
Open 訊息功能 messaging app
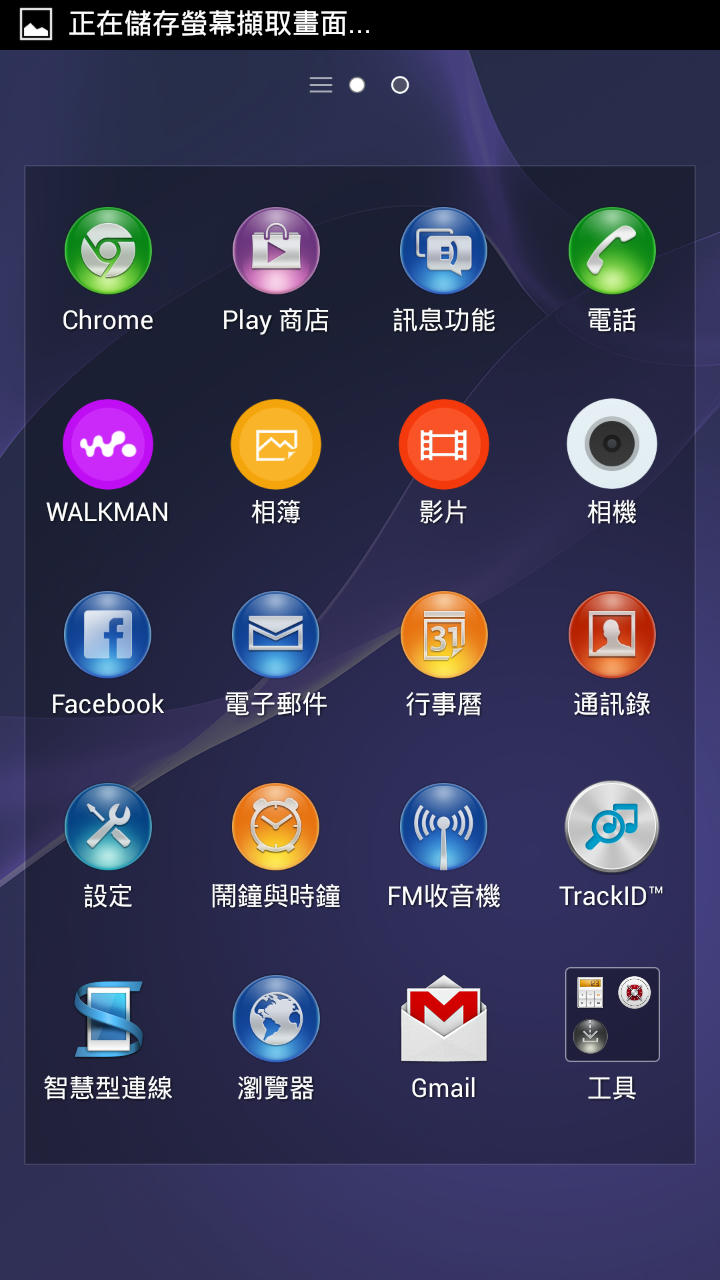[444, 251]
